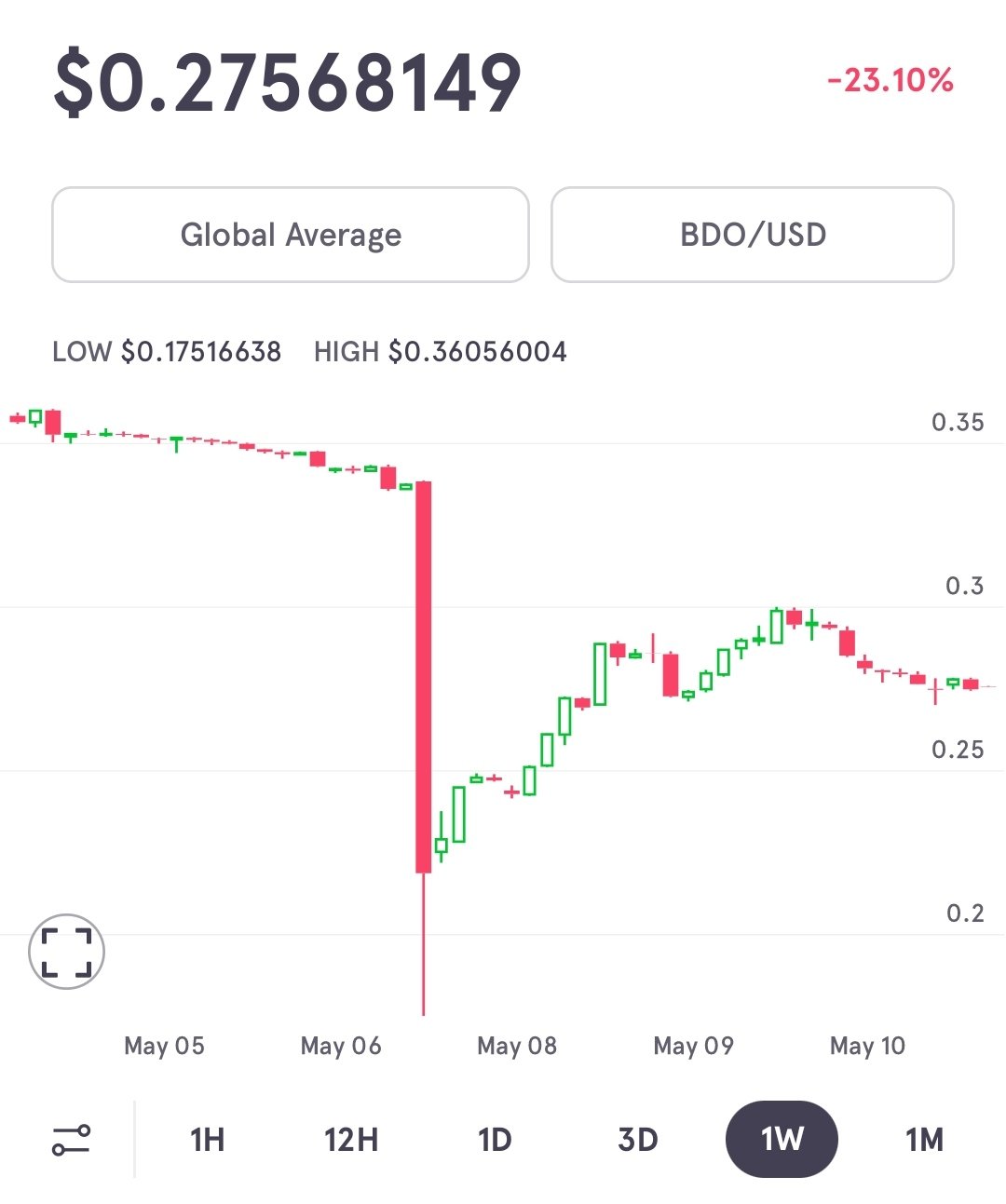Select the 1D timeframe
1006x1204 pixels.
coord(495,1140)
